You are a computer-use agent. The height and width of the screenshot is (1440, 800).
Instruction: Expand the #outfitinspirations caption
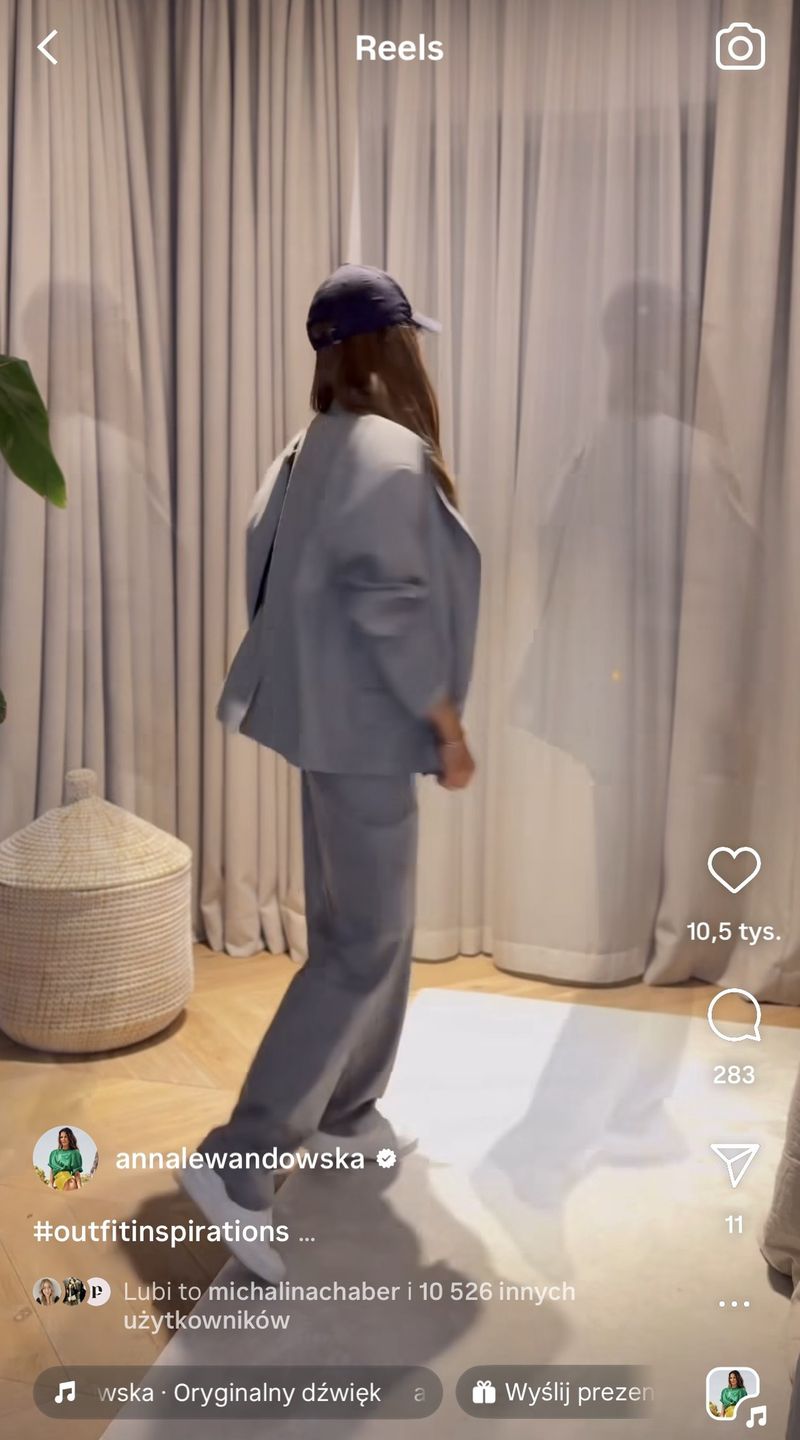[175, 1232]
